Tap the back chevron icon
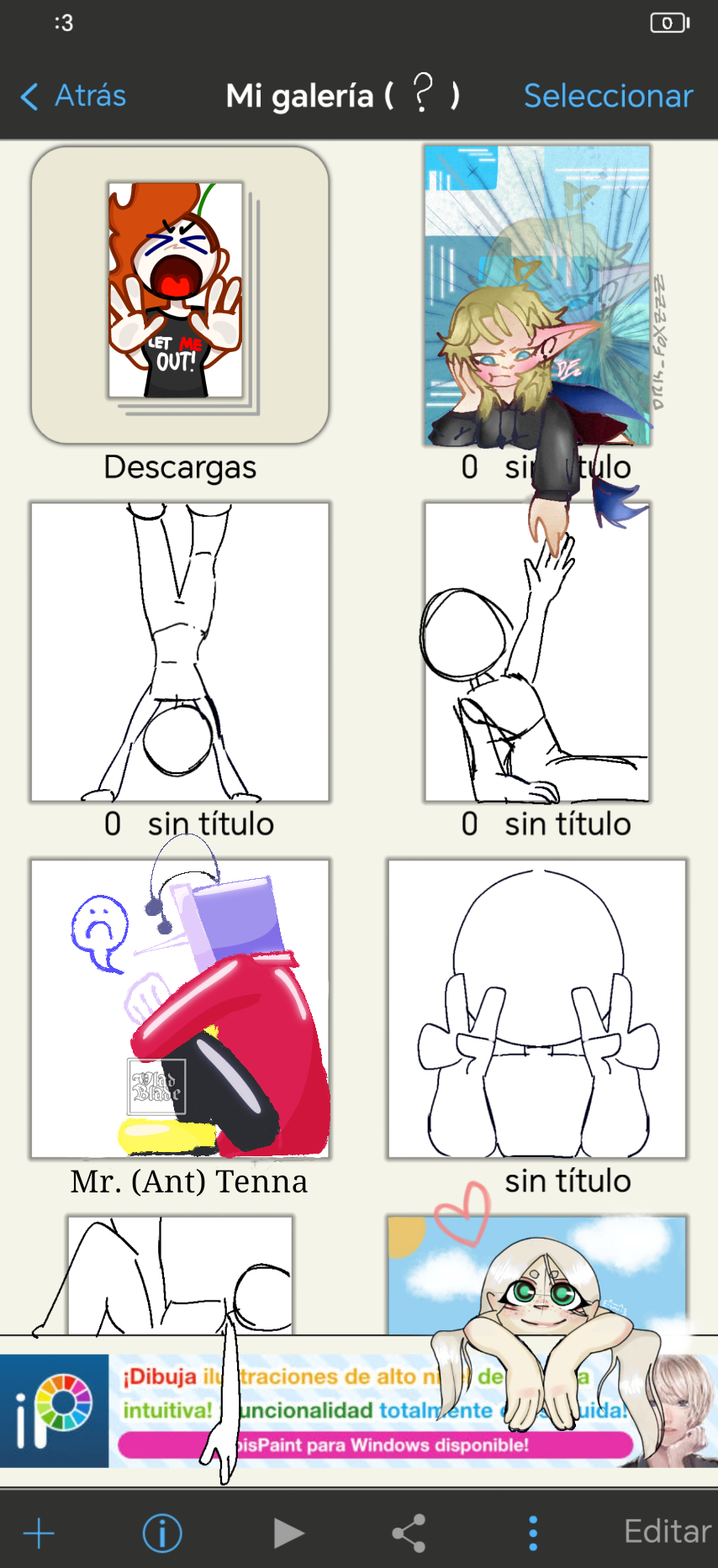This screenshot has width=718, height=1568. (x=28, y=96)
